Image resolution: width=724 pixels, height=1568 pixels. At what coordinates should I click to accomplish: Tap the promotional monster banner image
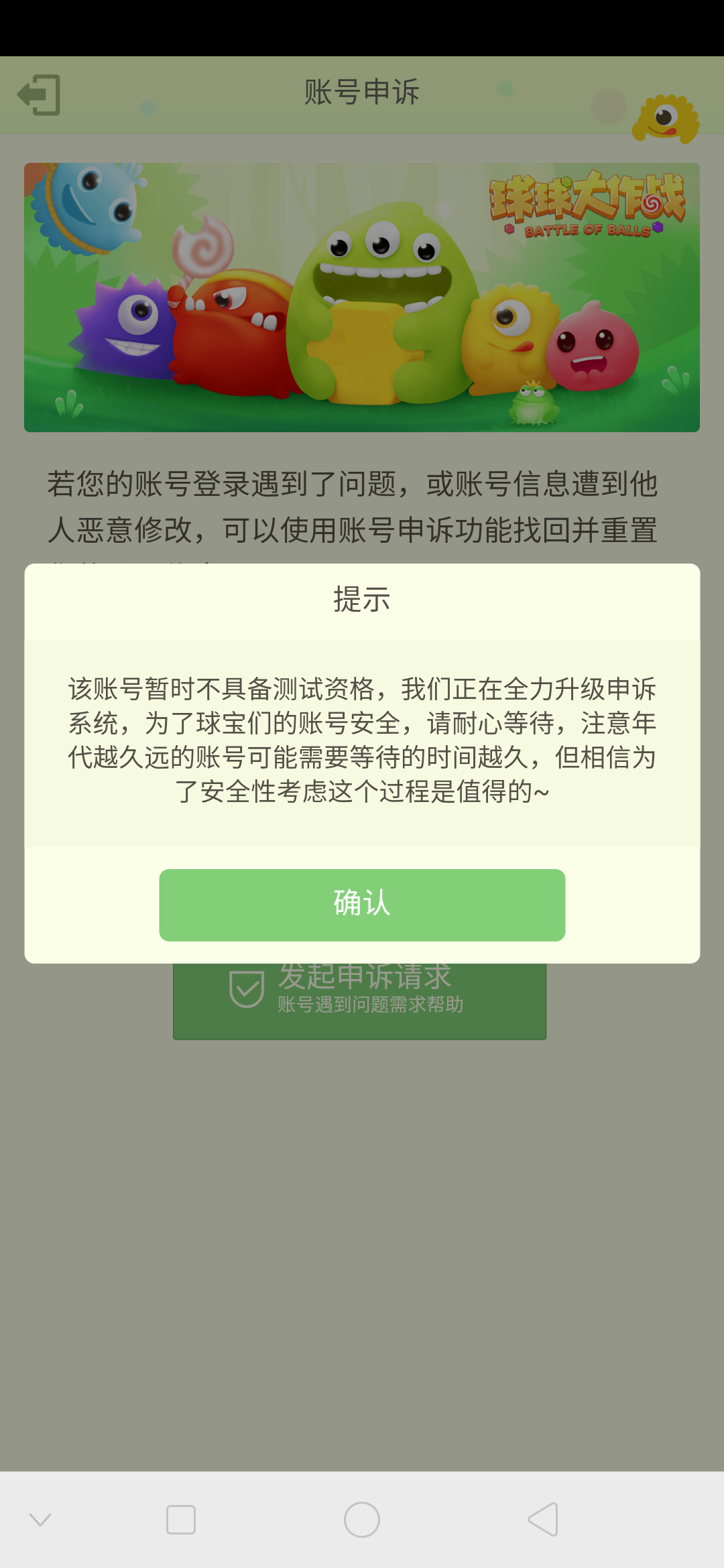coord(362,295)
